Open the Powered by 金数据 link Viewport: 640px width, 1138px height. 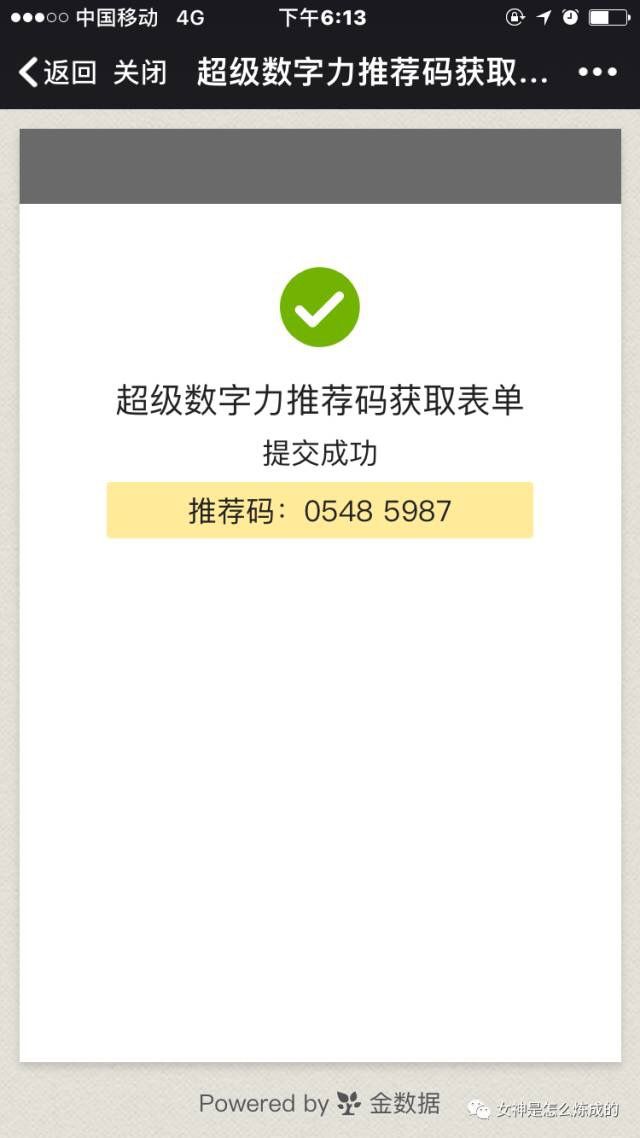point(319,1104)
